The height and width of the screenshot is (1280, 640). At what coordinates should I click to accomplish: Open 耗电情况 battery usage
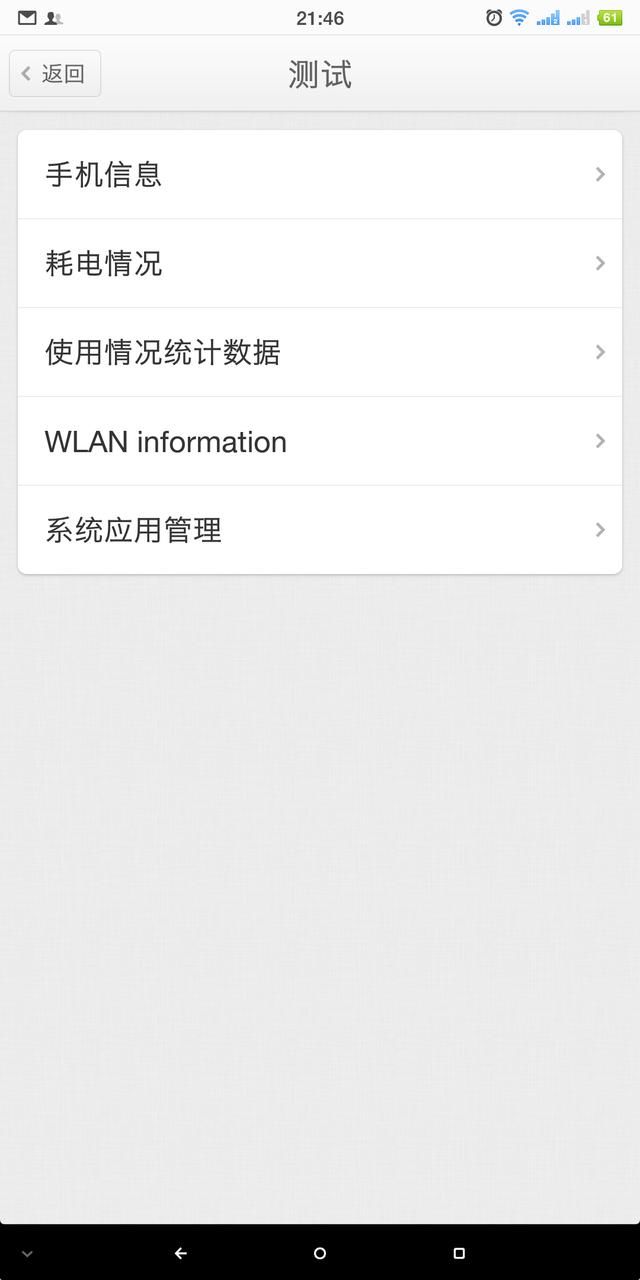coord(320,263)
